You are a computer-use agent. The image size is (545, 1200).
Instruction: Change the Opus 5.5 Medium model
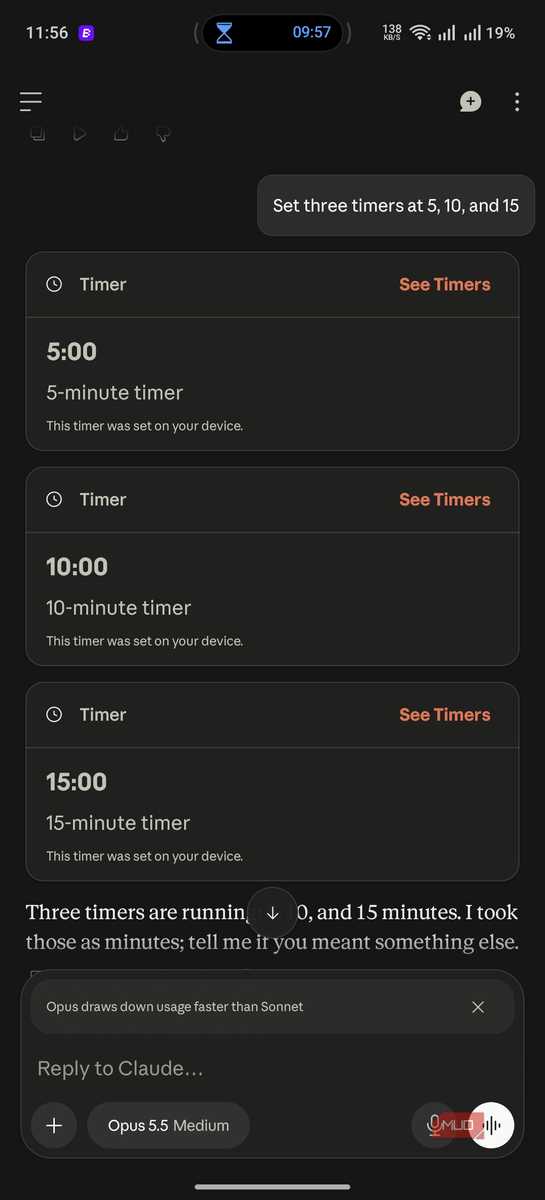(168, 1125)
